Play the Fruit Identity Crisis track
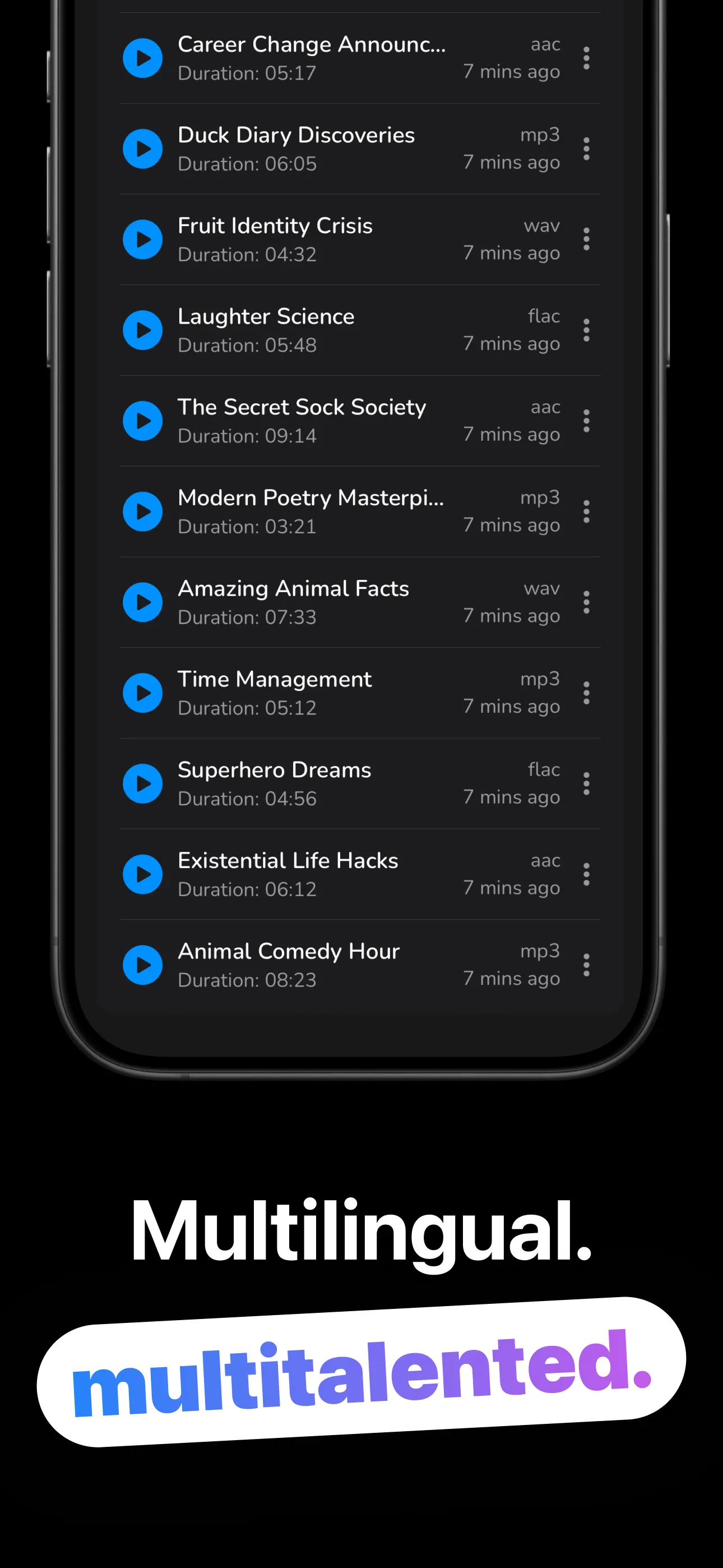 pyautogui.click(x=143, y=239)
